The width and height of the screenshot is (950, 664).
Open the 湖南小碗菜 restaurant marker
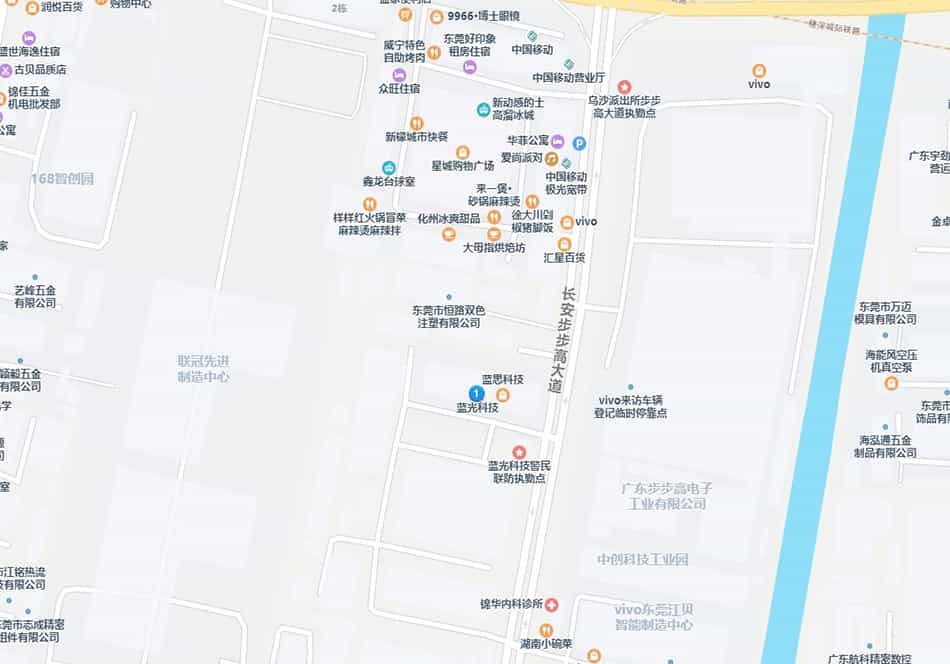[546, 630]
